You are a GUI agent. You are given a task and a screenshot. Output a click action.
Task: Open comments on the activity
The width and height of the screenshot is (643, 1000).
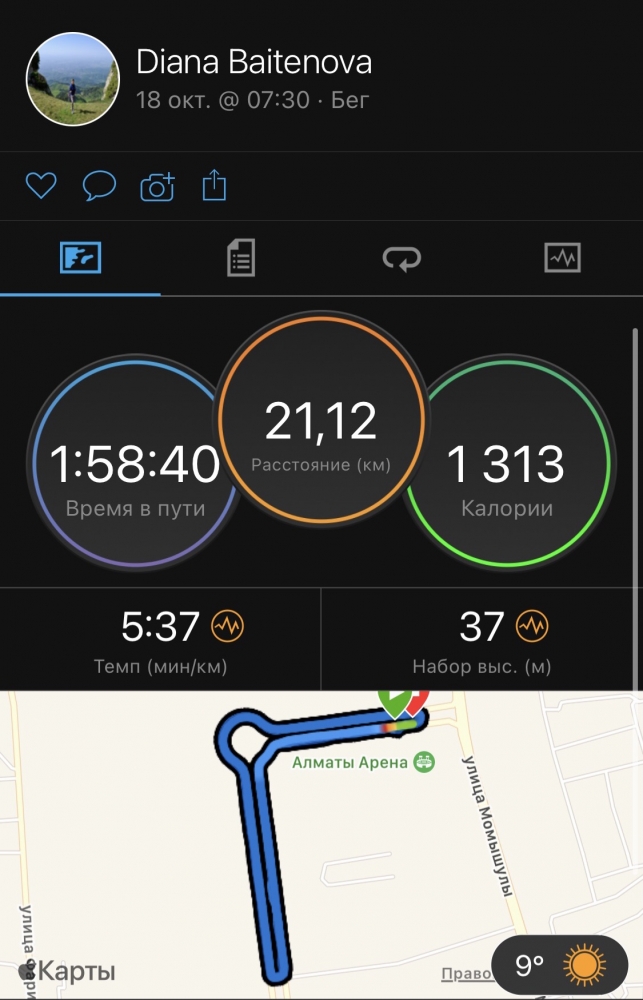click(x=99, y=186)
